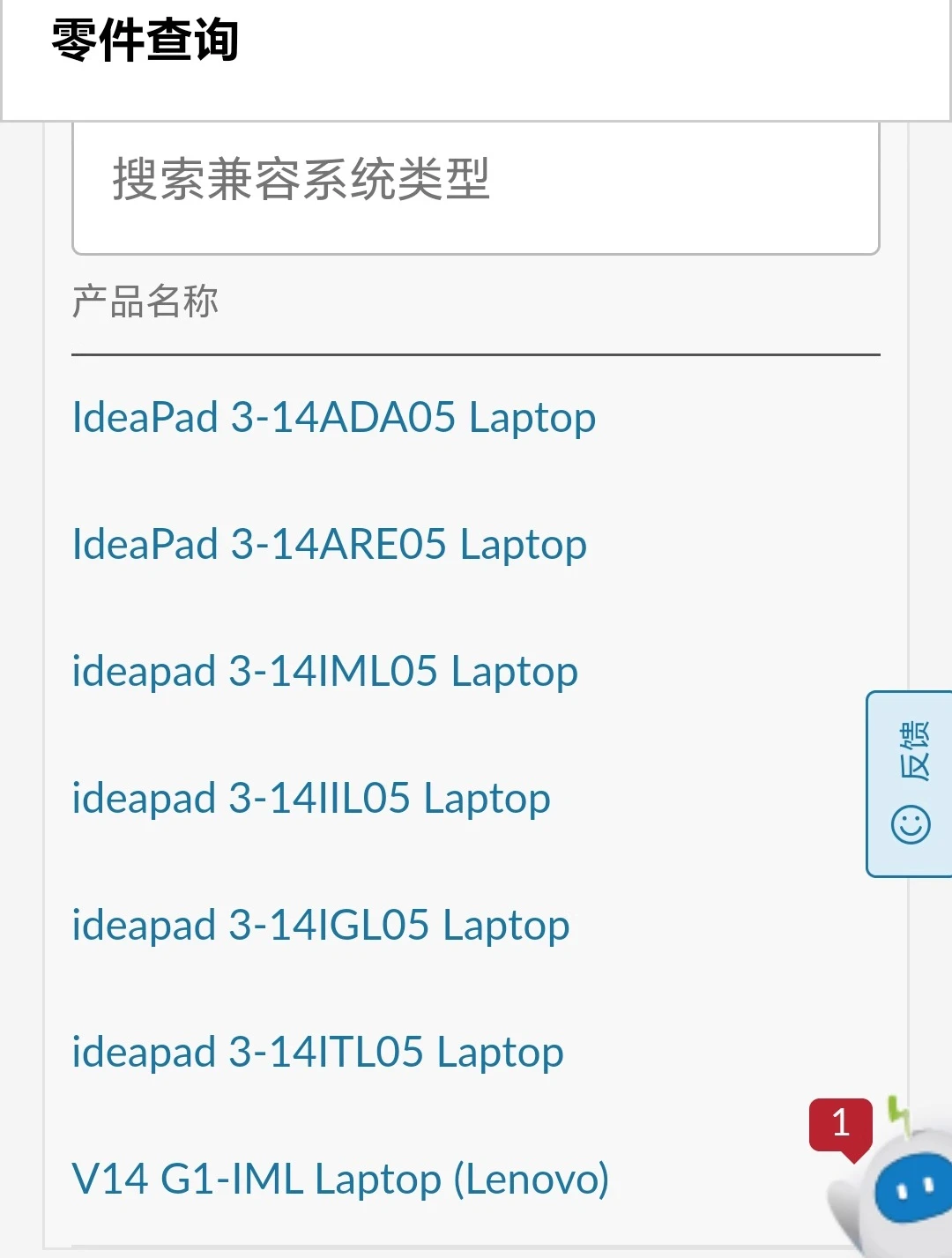
Task: Click the 搜索兼容系统类型 search field
Action: click(476, 187)
